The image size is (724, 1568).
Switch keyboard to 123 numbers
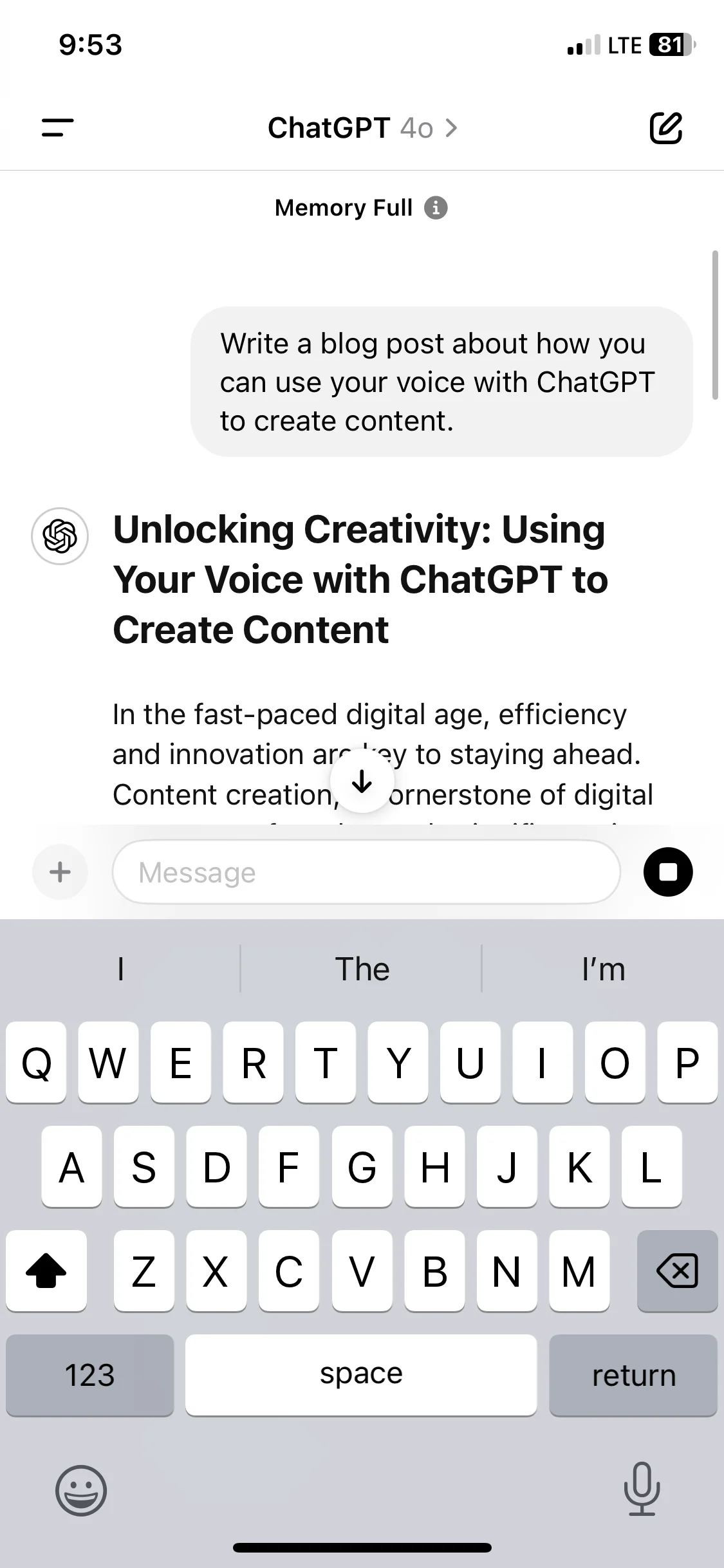[x=90, y=1376]
